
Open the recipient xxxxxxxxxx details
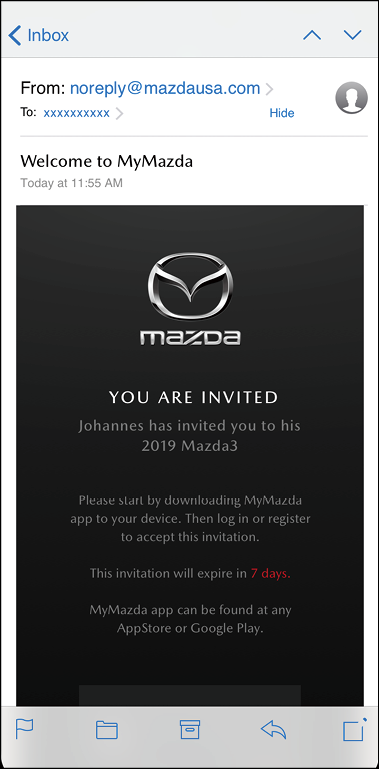76,113
